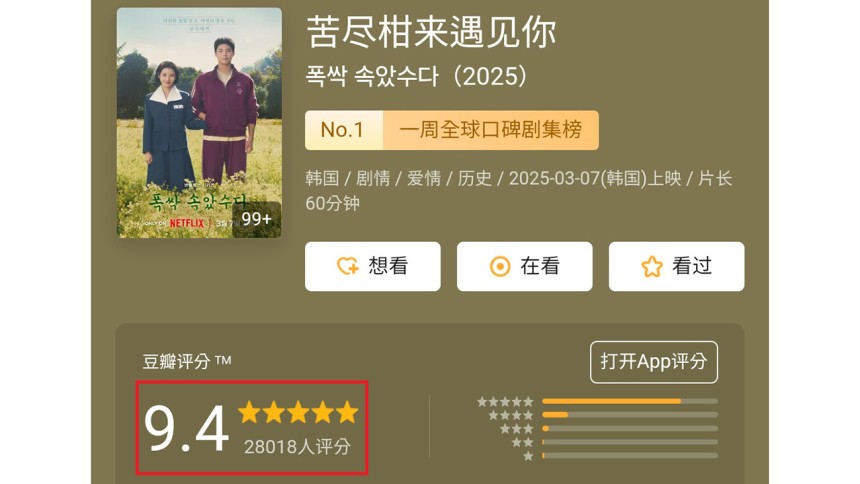The height and width of the screenshot is (484, 860).
Task: Open the No.1 一周全球口碑剧集榜 ranking
Action: 451,130
